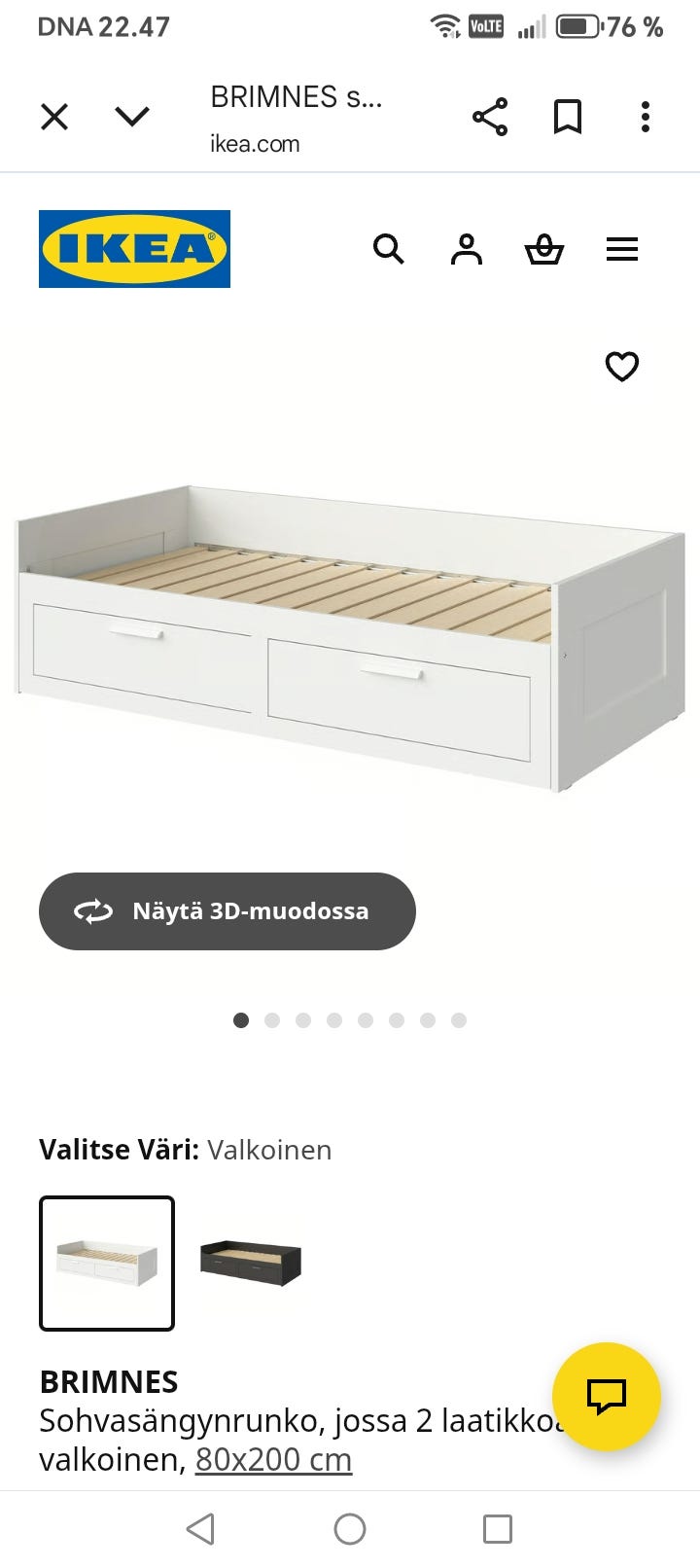Screen dimensions: 700x1568
Task: Select the white color variant
Action: [107, 1264]
